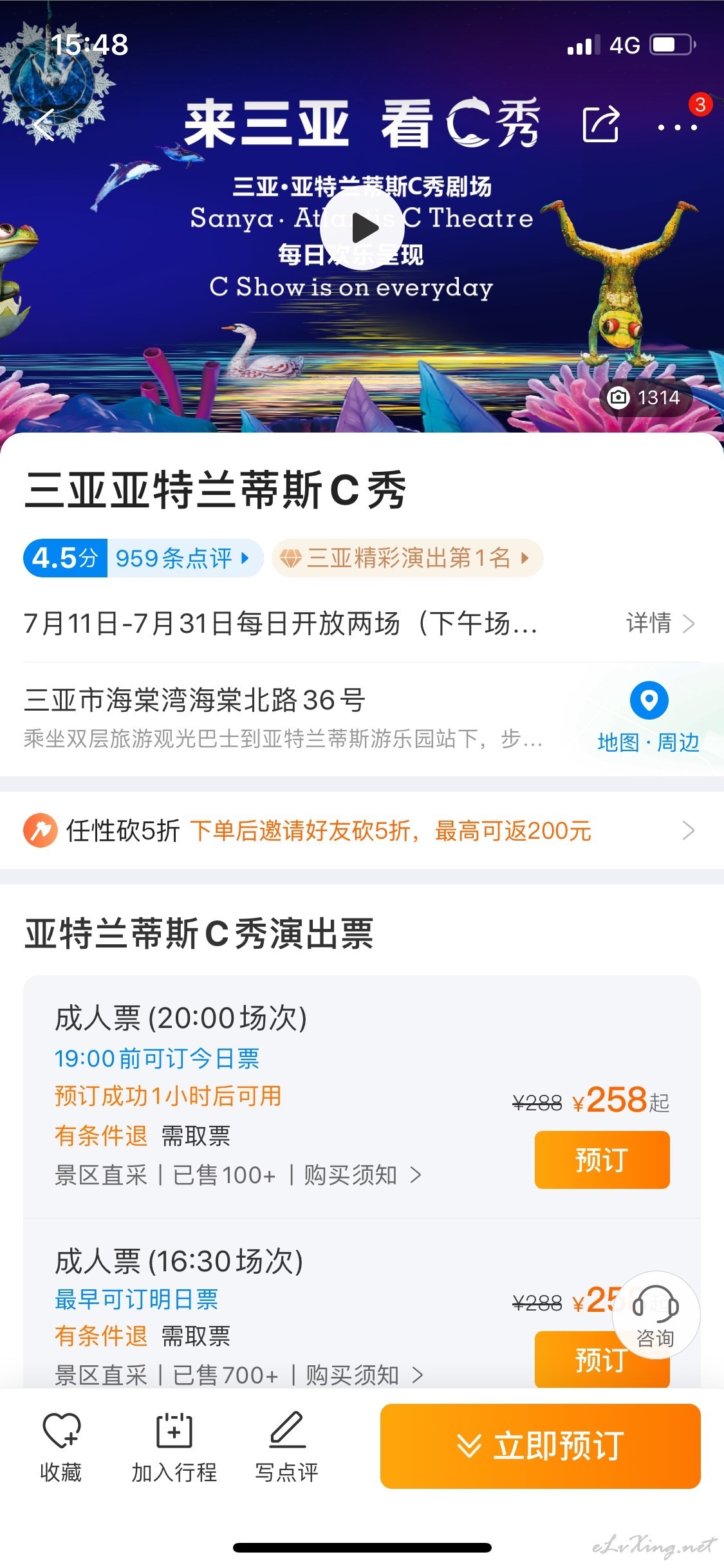This screenshot has width=724, height=1568.
Task: Open the 咨询 customer service bubble
Action: (x=655, y=1314)
